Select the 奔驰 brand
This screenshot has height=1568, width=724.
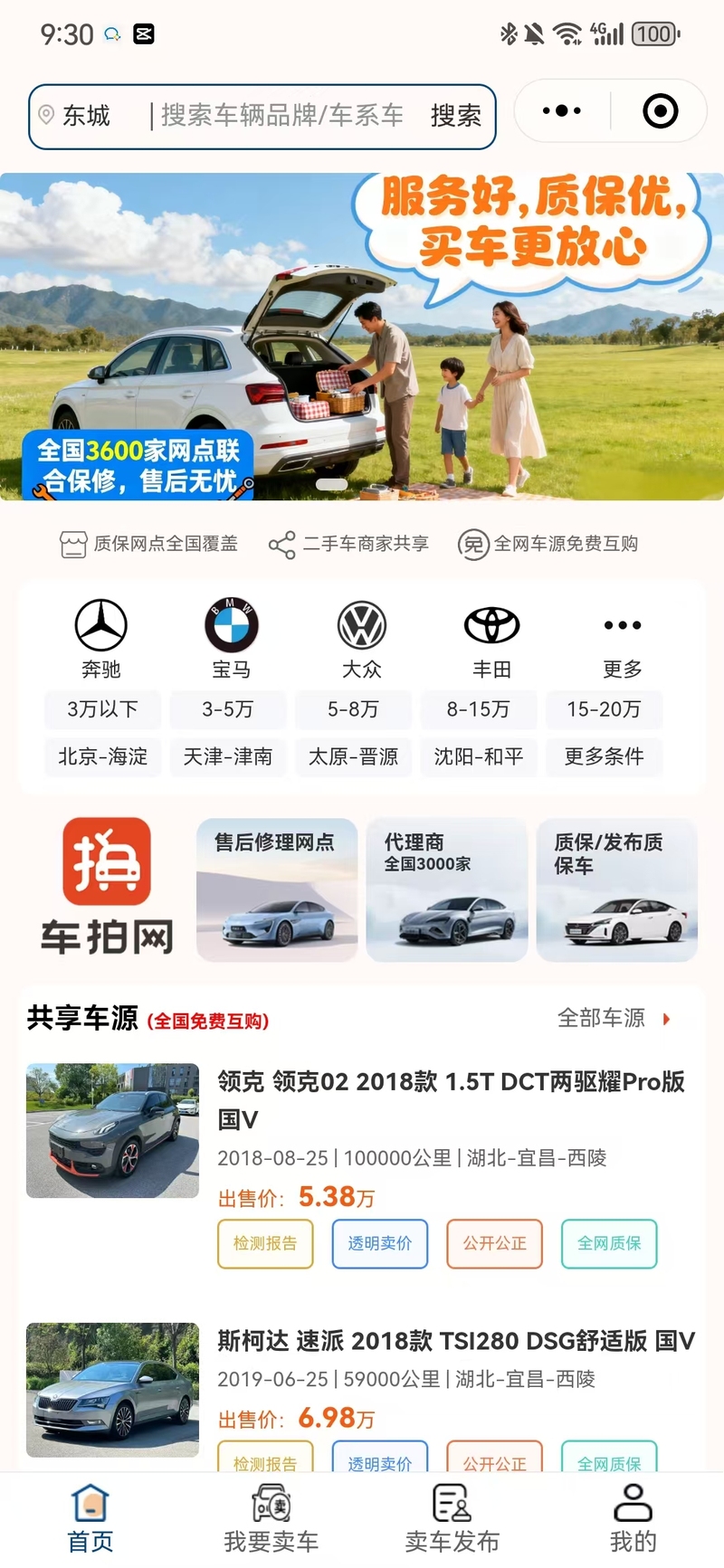click(101, 638)
